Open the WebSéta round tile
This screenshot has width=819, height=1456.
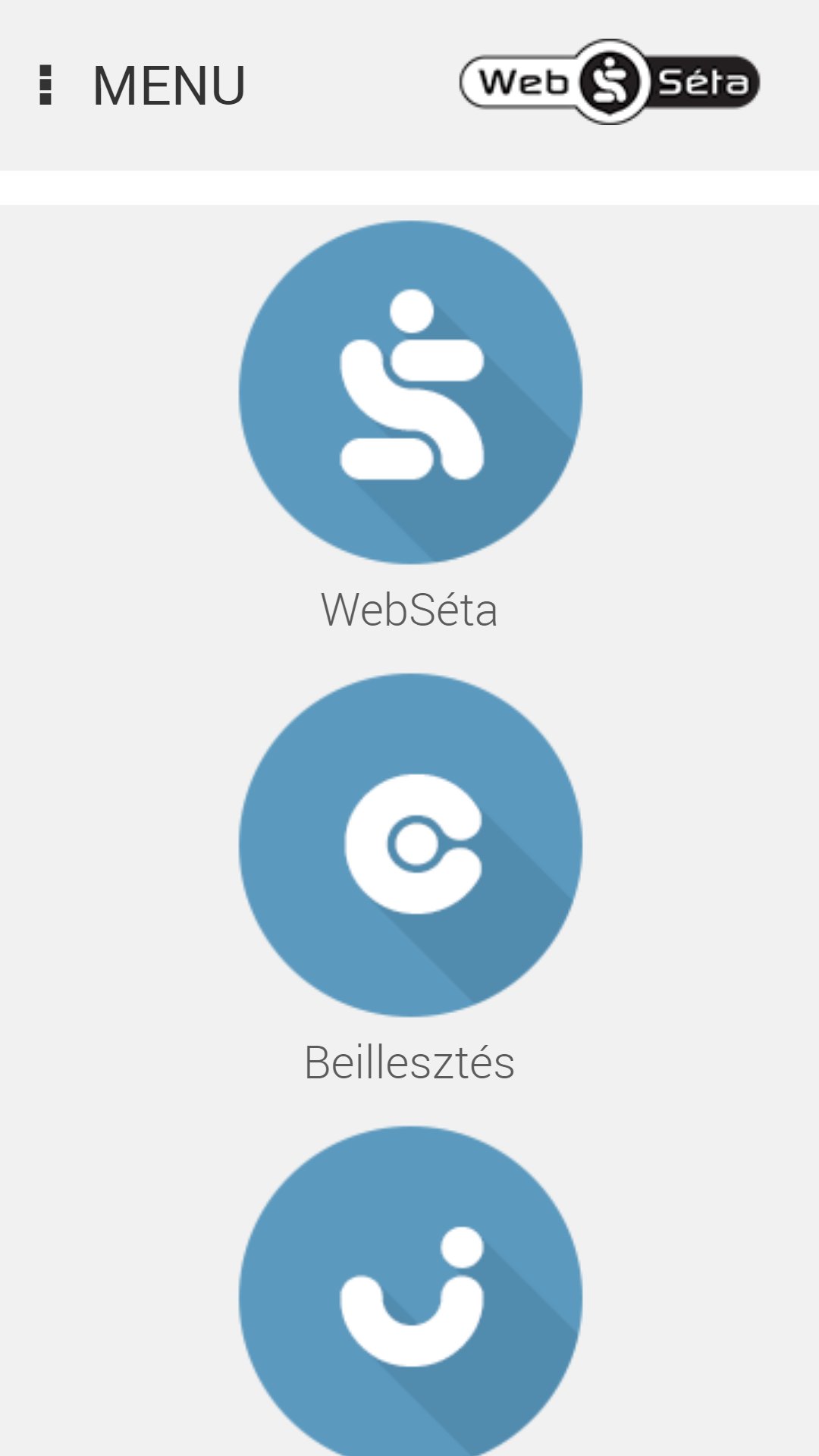coord(410,392)
